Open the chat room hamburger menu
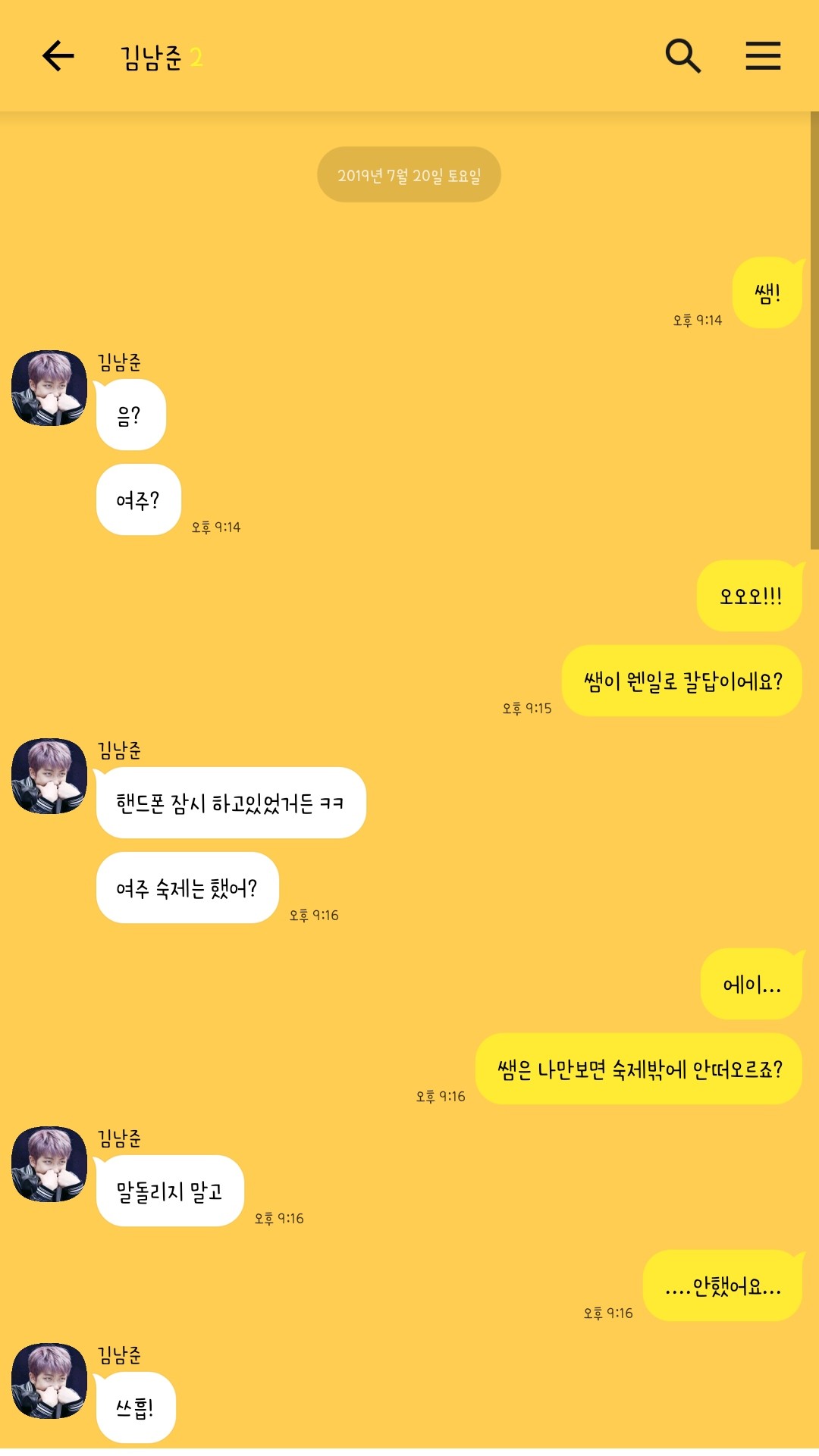This screenshot has width=819, height=1456. (x=762, y=56)
